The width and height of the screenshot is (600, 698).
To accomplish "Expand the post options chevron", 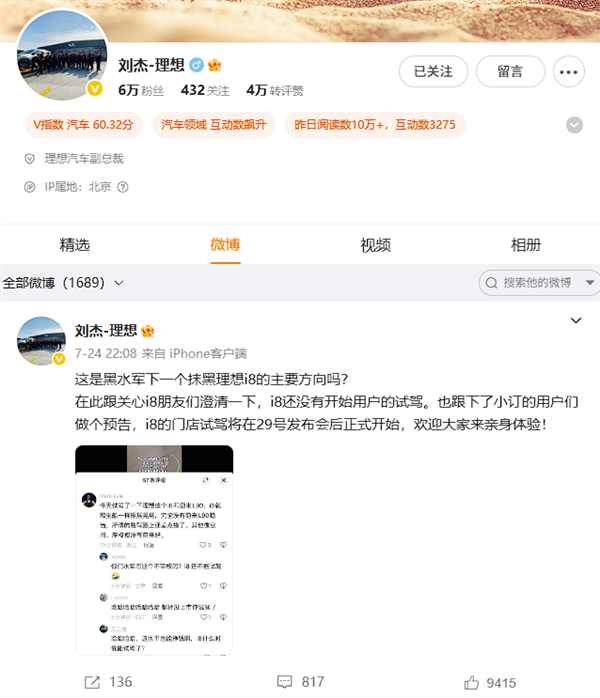I will [x=575, y=321].
